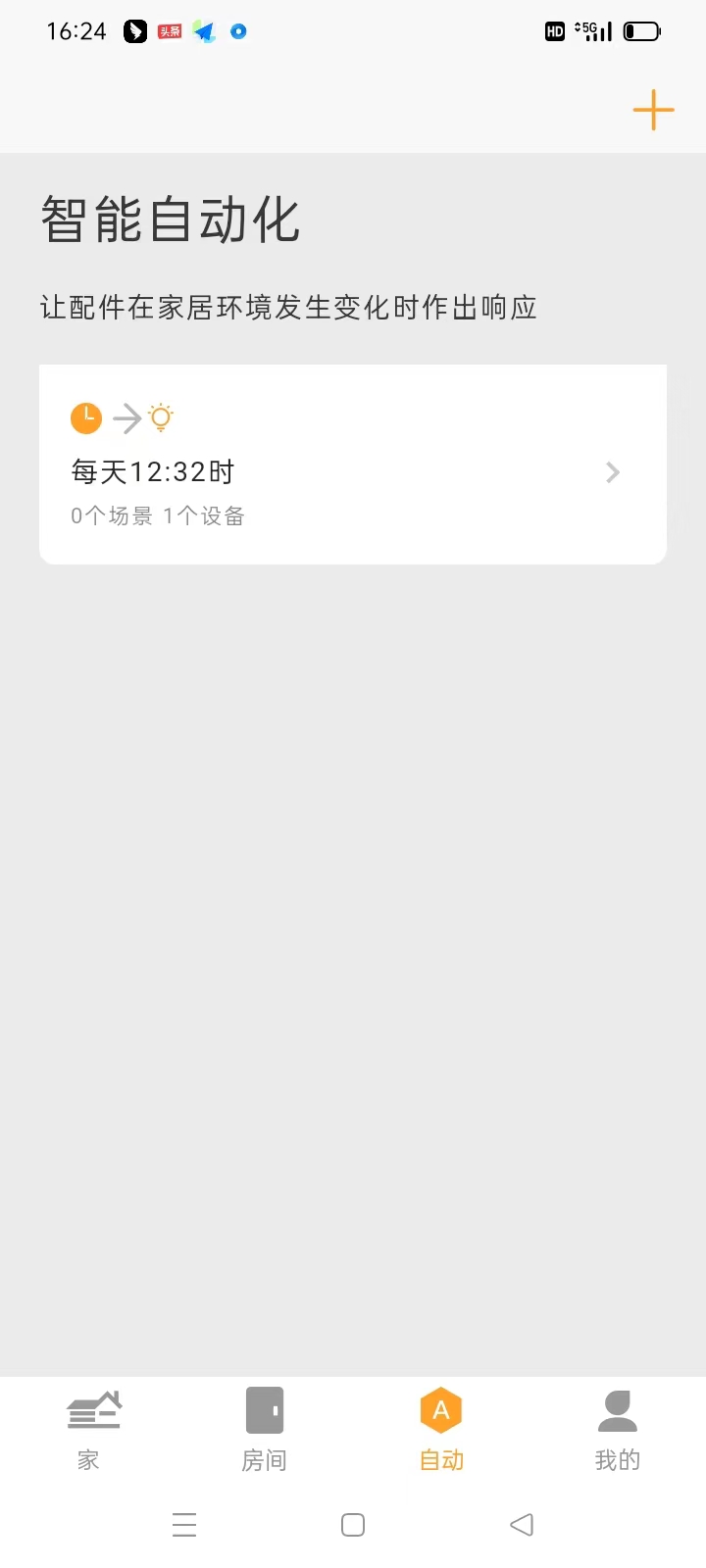706x1568 pixels.
Task: Tap the 家 home icon in bottom bar
Action: click(x=93, y=1411)
